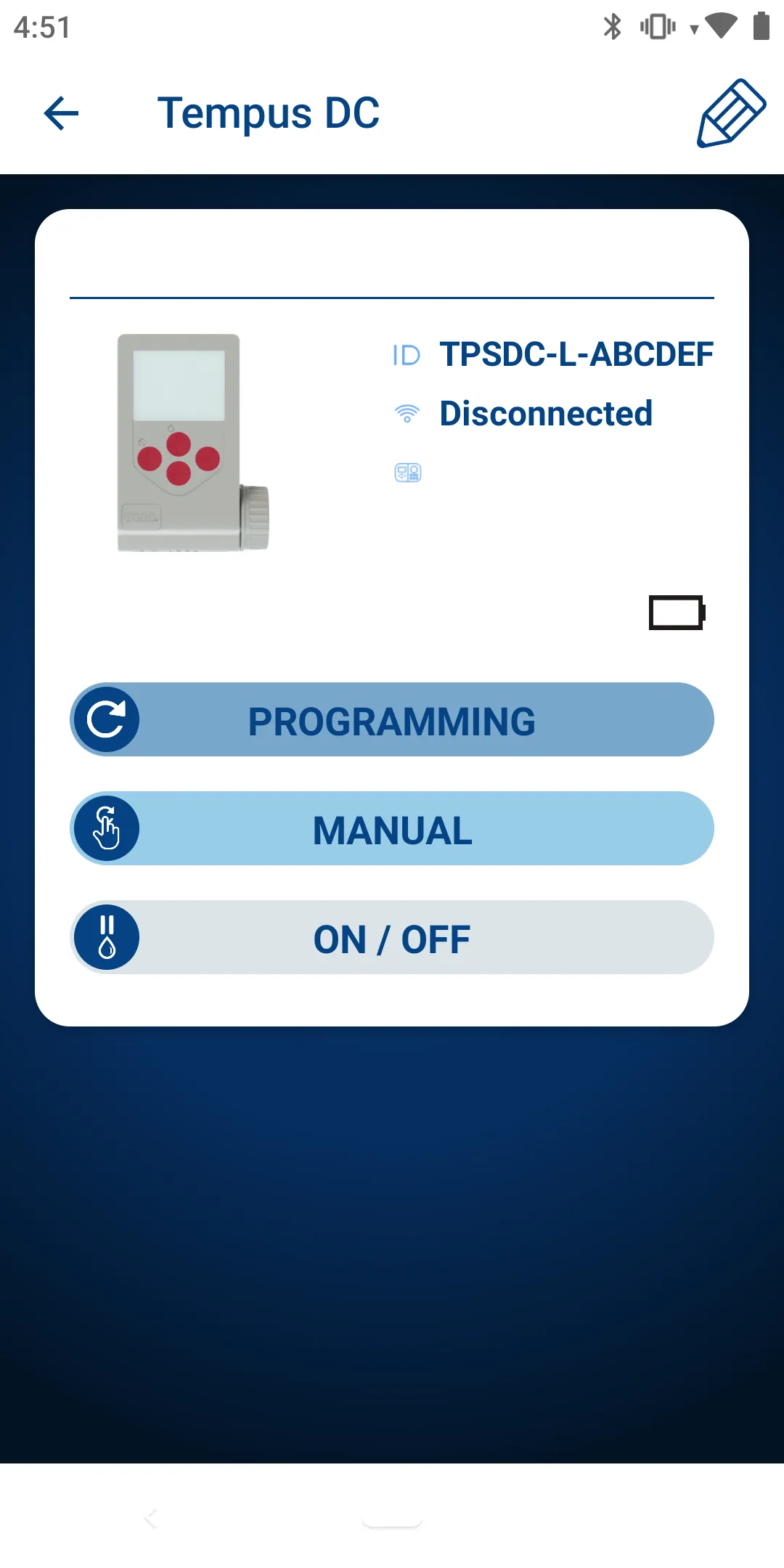Tap the controller ID TPSDC-L-ABCDEF
The width and height of the screenshot is (784, 1568).
[x=576, y=355]
